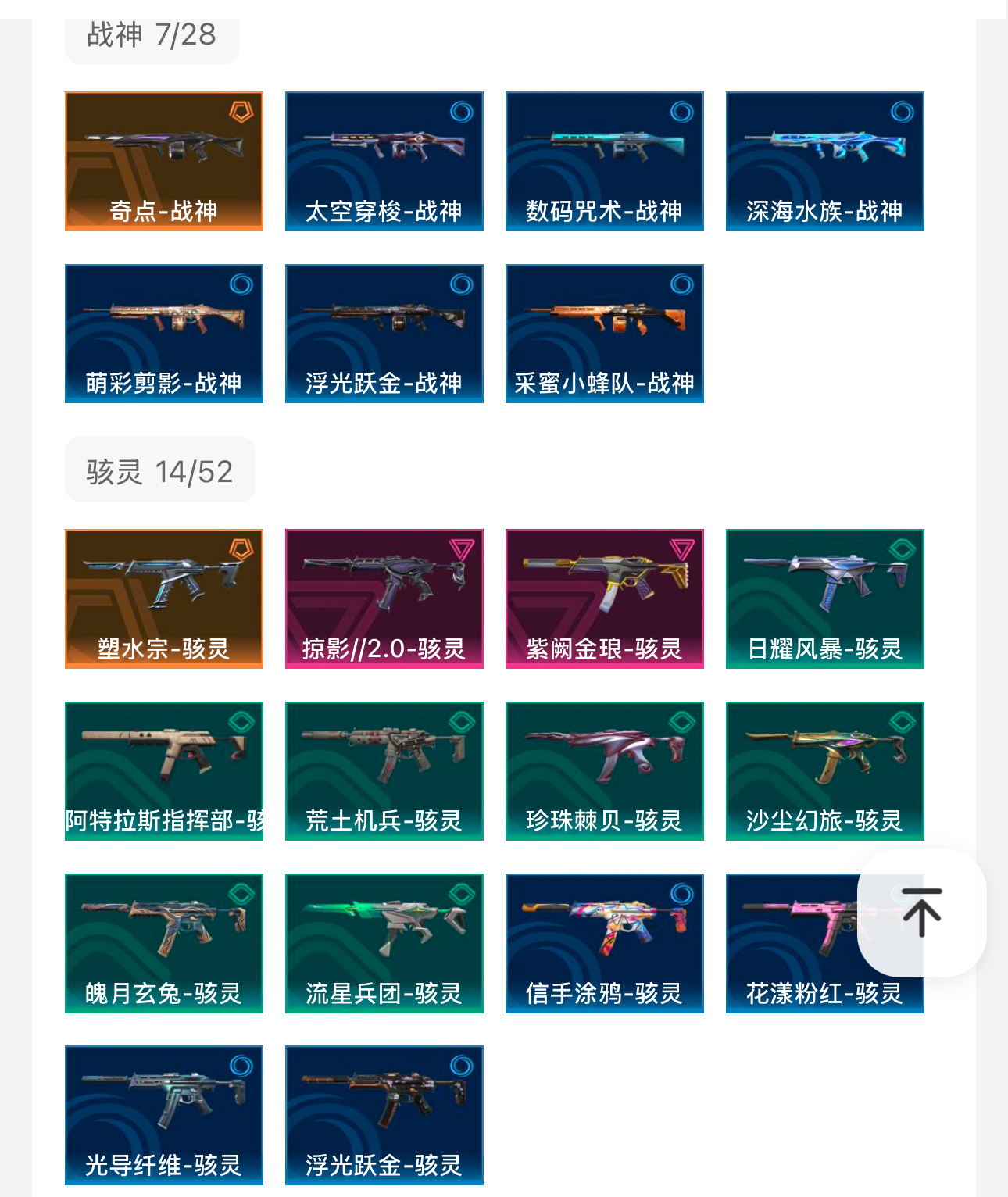View the 数码咒术-战神 skin
Screen dimensions: 1008x1197
pos(605,161)
